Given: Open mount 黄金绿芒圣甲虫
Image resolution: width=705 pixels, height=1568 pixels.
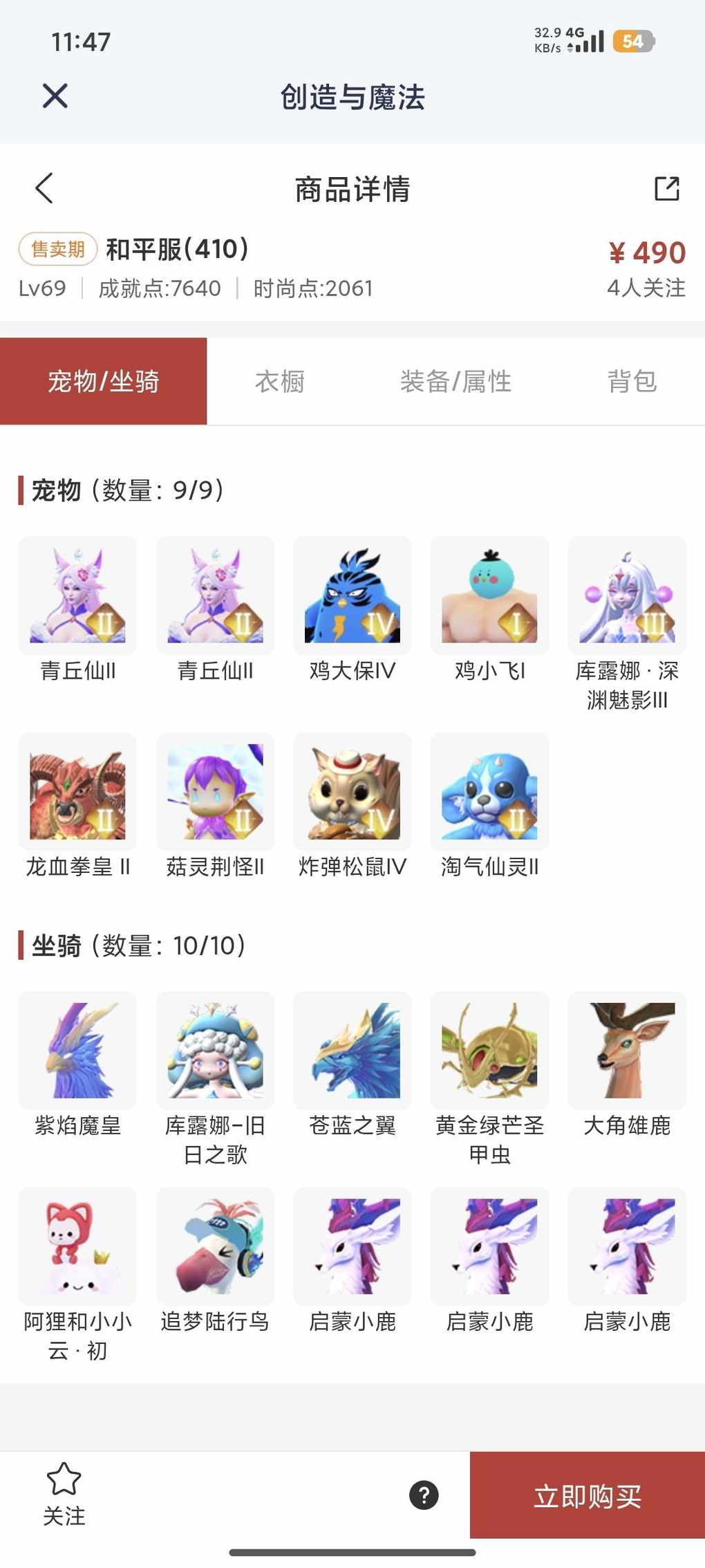Looking at the screenshot, I should click(x=489, y=1050).
